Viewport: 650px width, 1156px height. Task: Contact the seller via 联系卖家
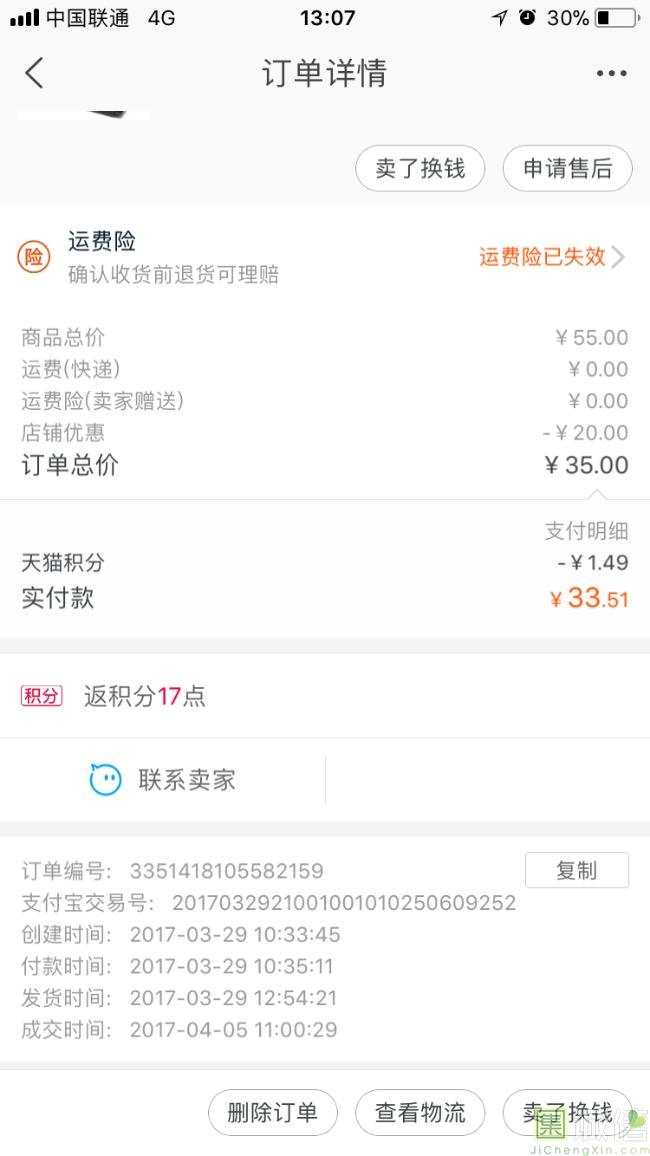163,780
